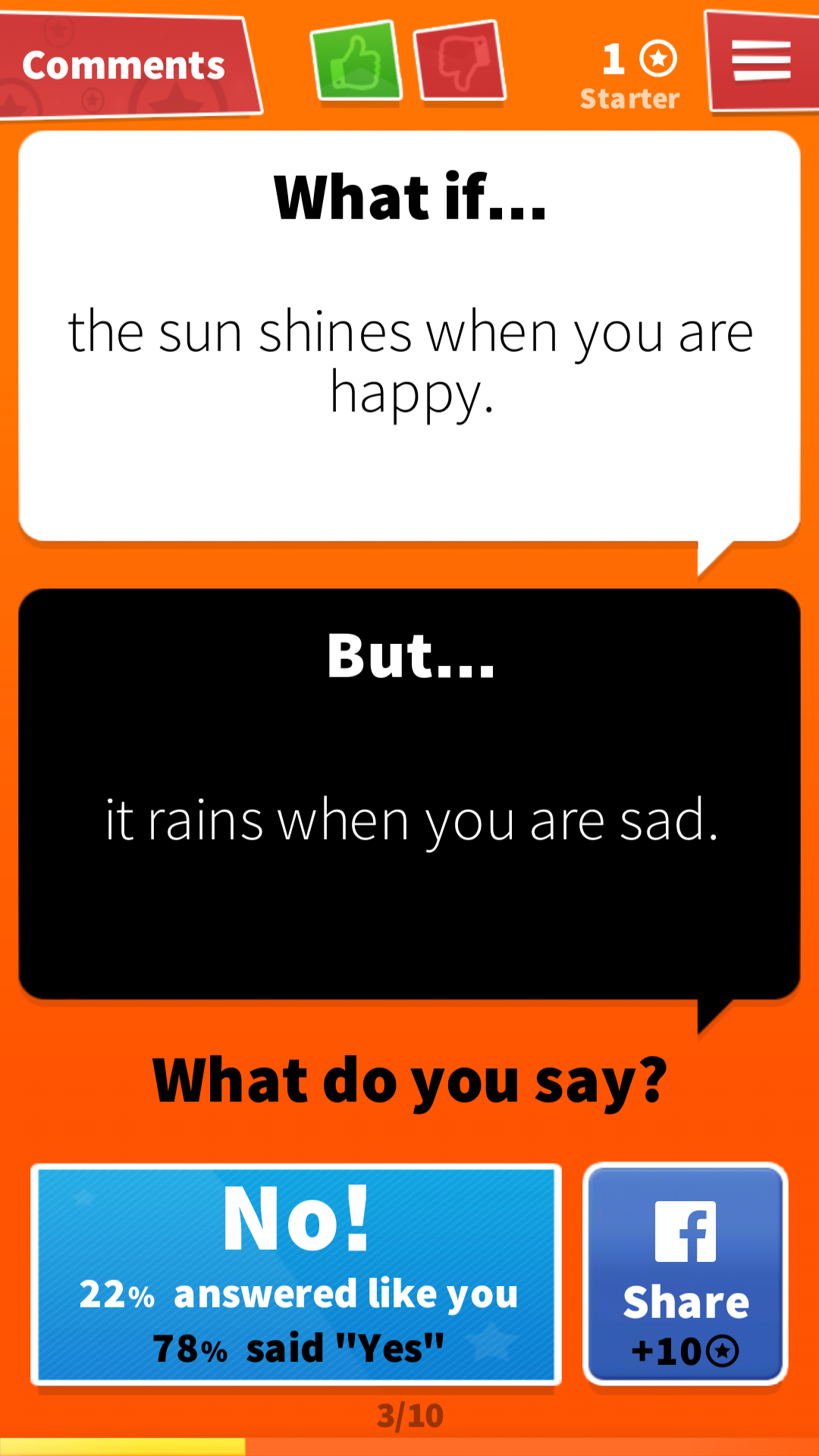Give this question a thumbs down
The width and height of the screenshot is (819, 1456).
[460, 61]
